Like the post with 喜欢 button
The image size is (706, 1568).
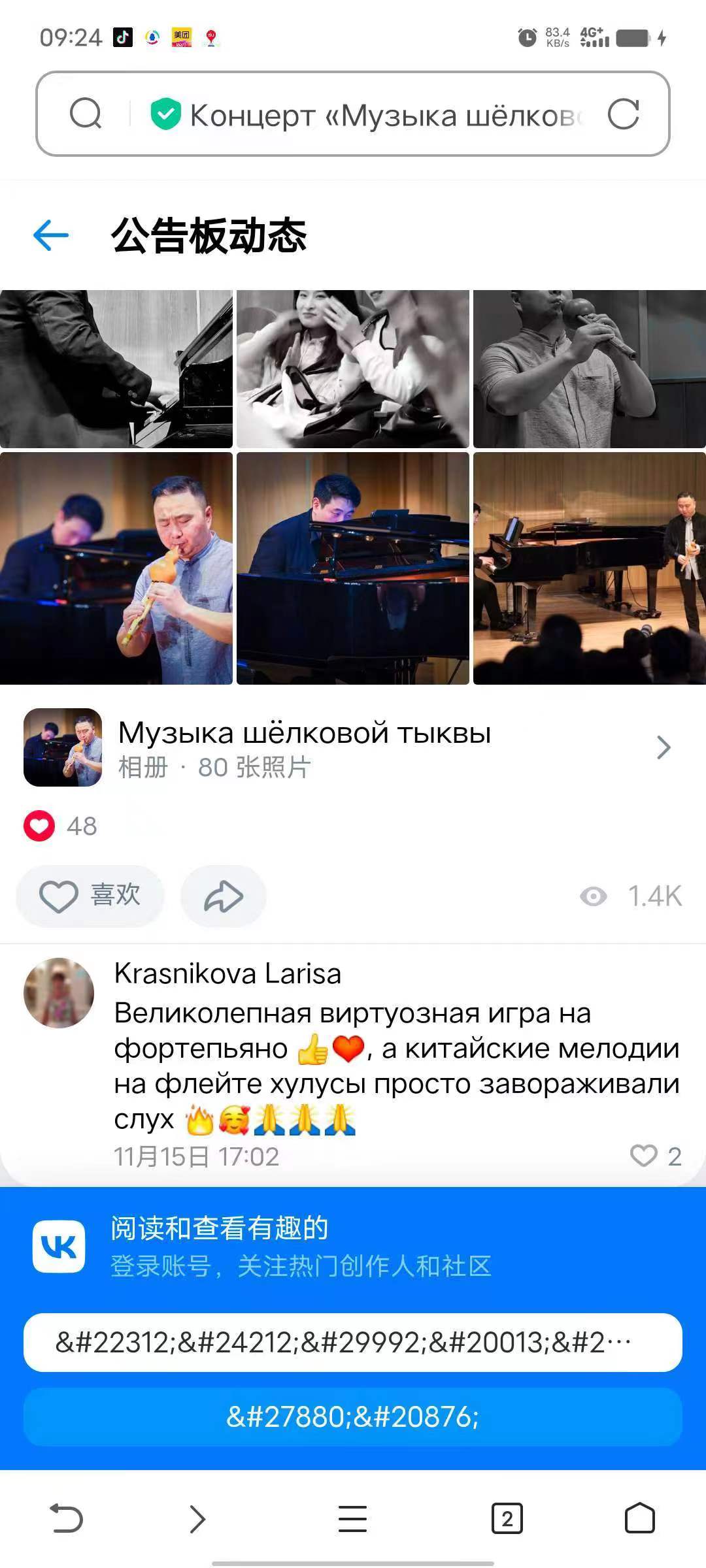tap(90, 896)
